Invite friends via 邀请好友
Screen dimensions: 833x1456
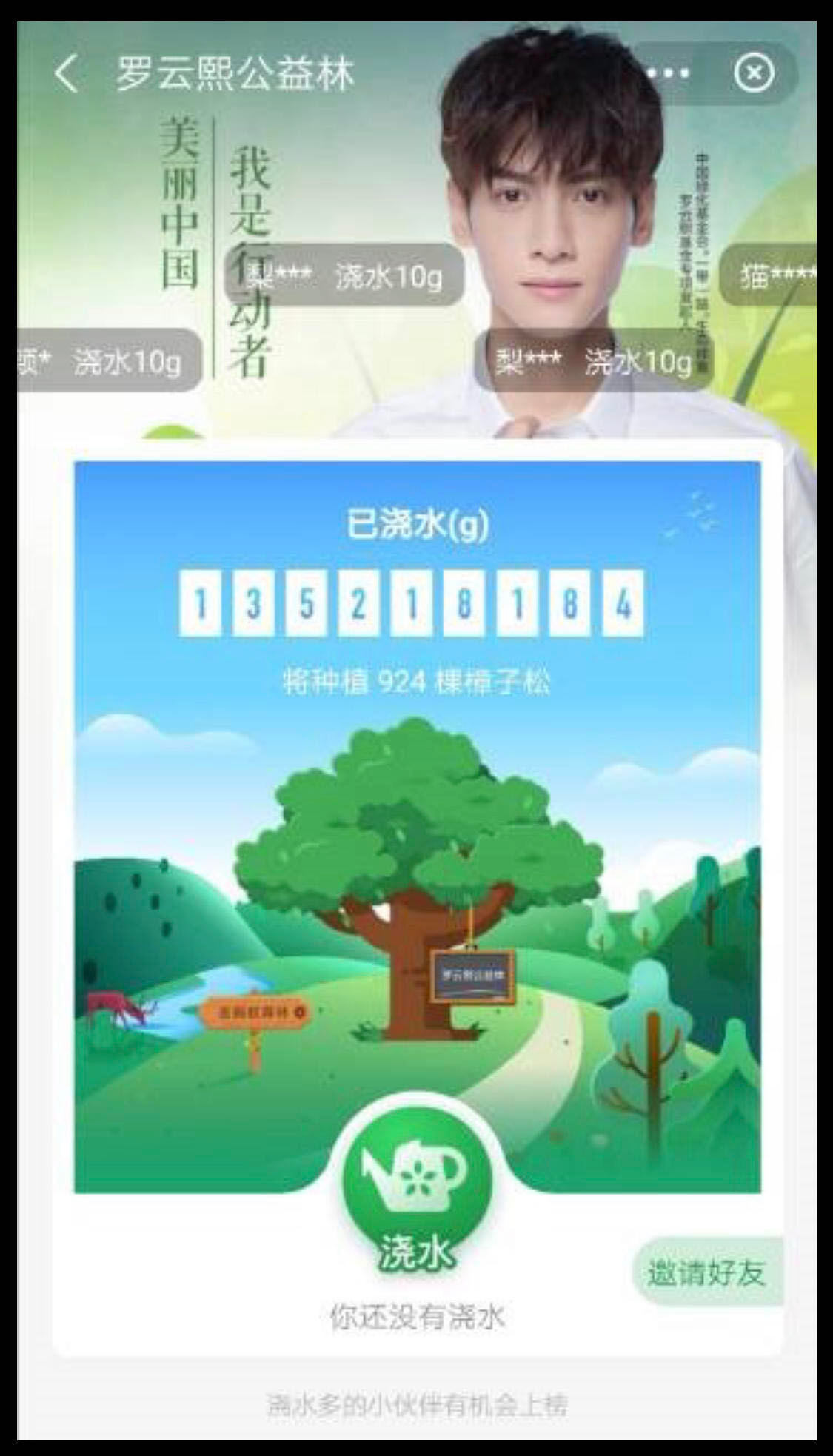[x=706, y=1272]
